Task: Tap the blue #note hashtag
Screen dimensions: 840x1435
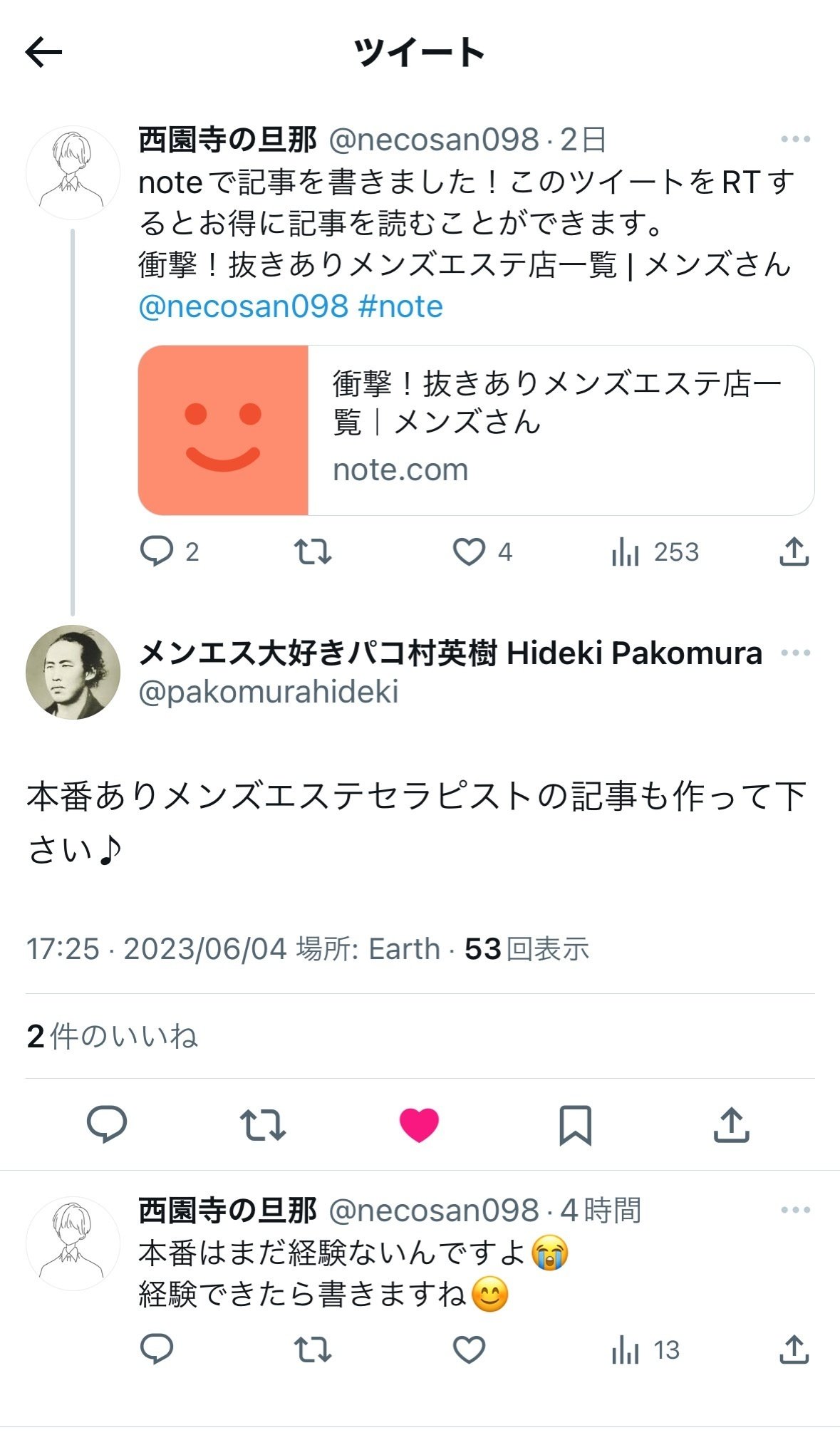Action: coord(400,306)
